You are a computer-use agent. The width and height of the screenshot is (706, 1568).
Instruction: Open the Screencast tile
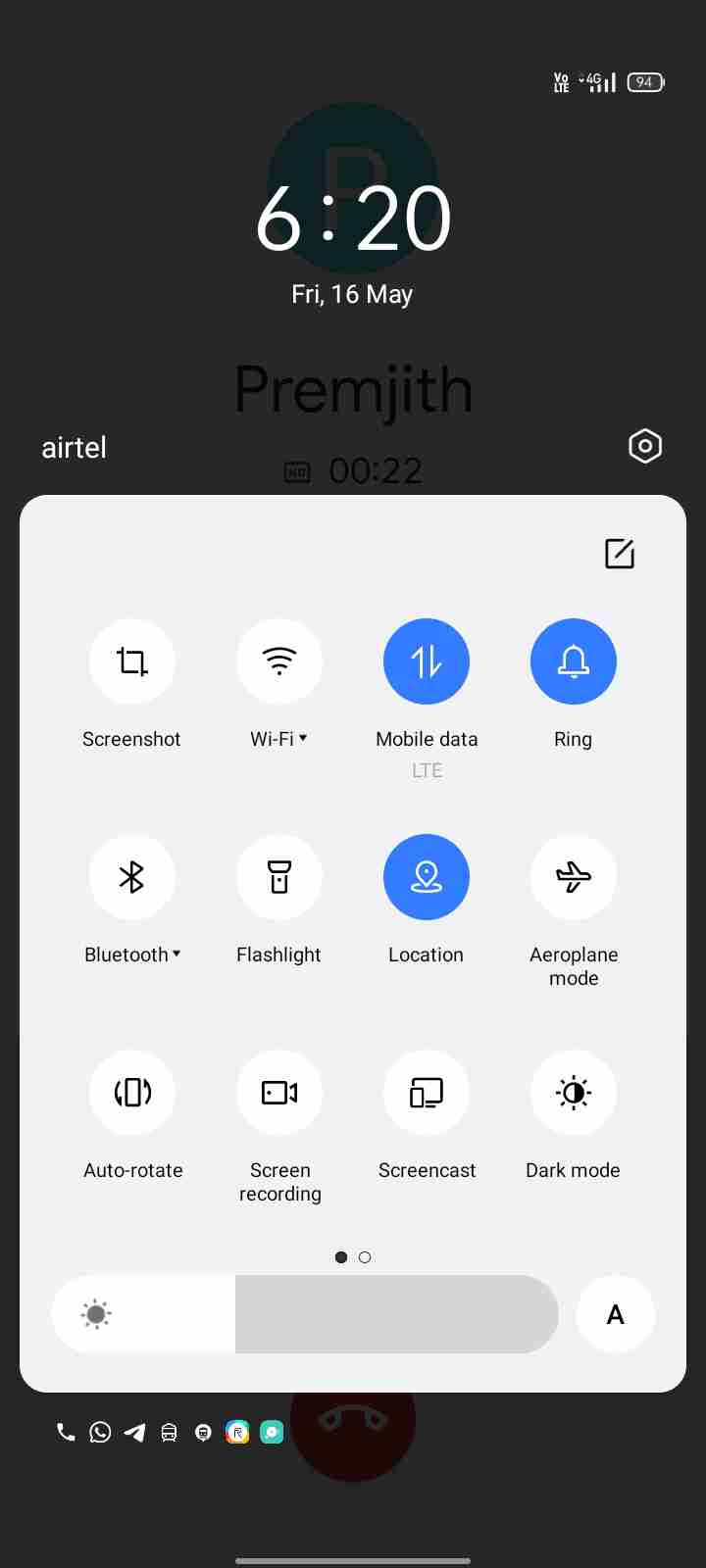click(x=427, y=1093)
